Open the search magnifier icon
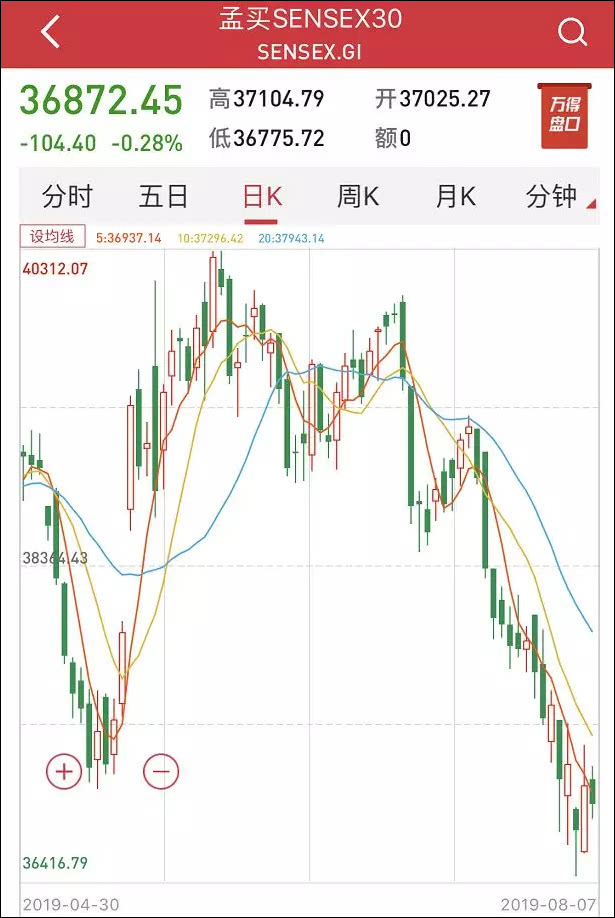Image resolution: width=615 pixels, height=918 pixels. coord(572,33)
